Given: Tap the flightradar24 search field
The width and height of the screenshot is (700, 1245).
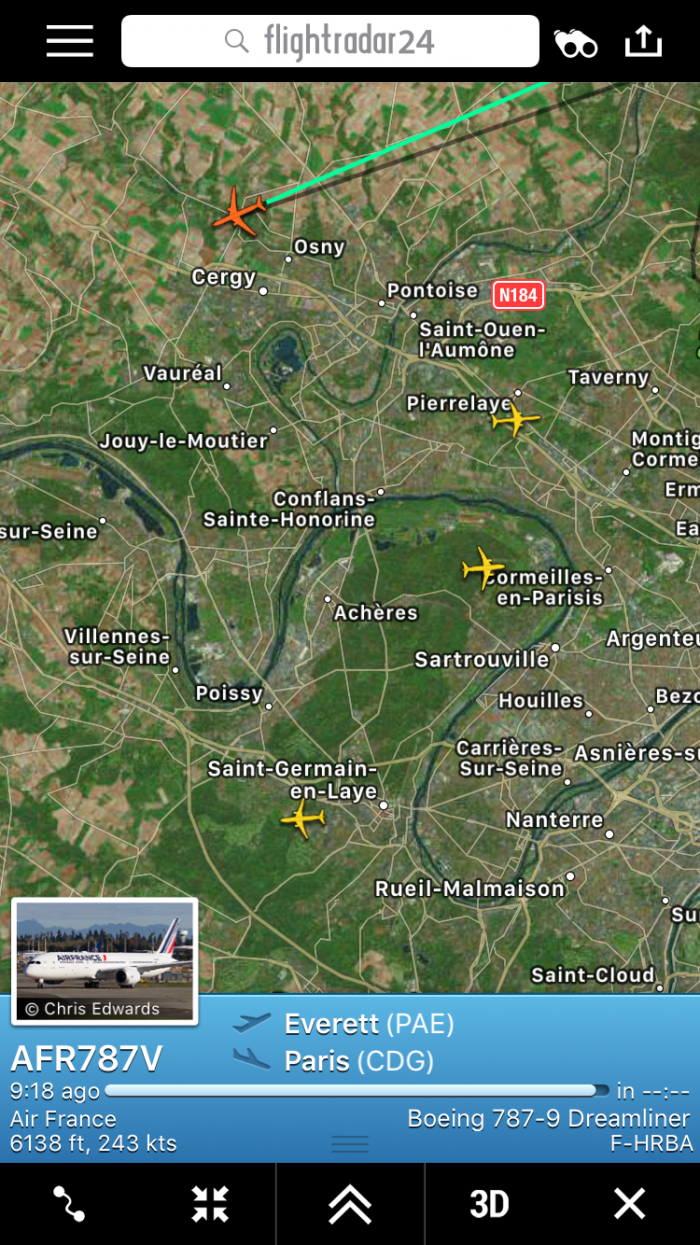Looking at the screenshot, I should point(330,41).
